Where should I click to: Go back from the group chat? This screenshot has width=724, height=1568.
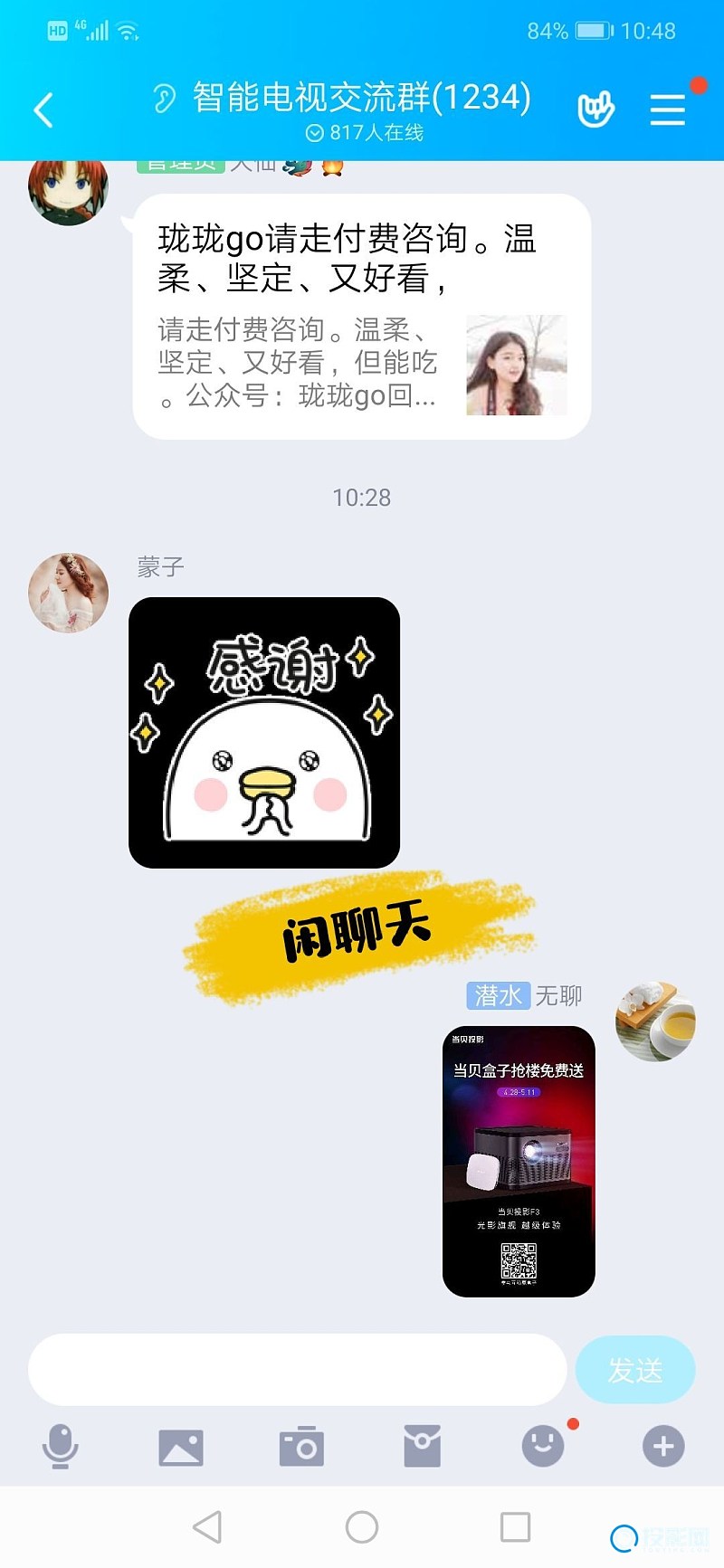43,110
